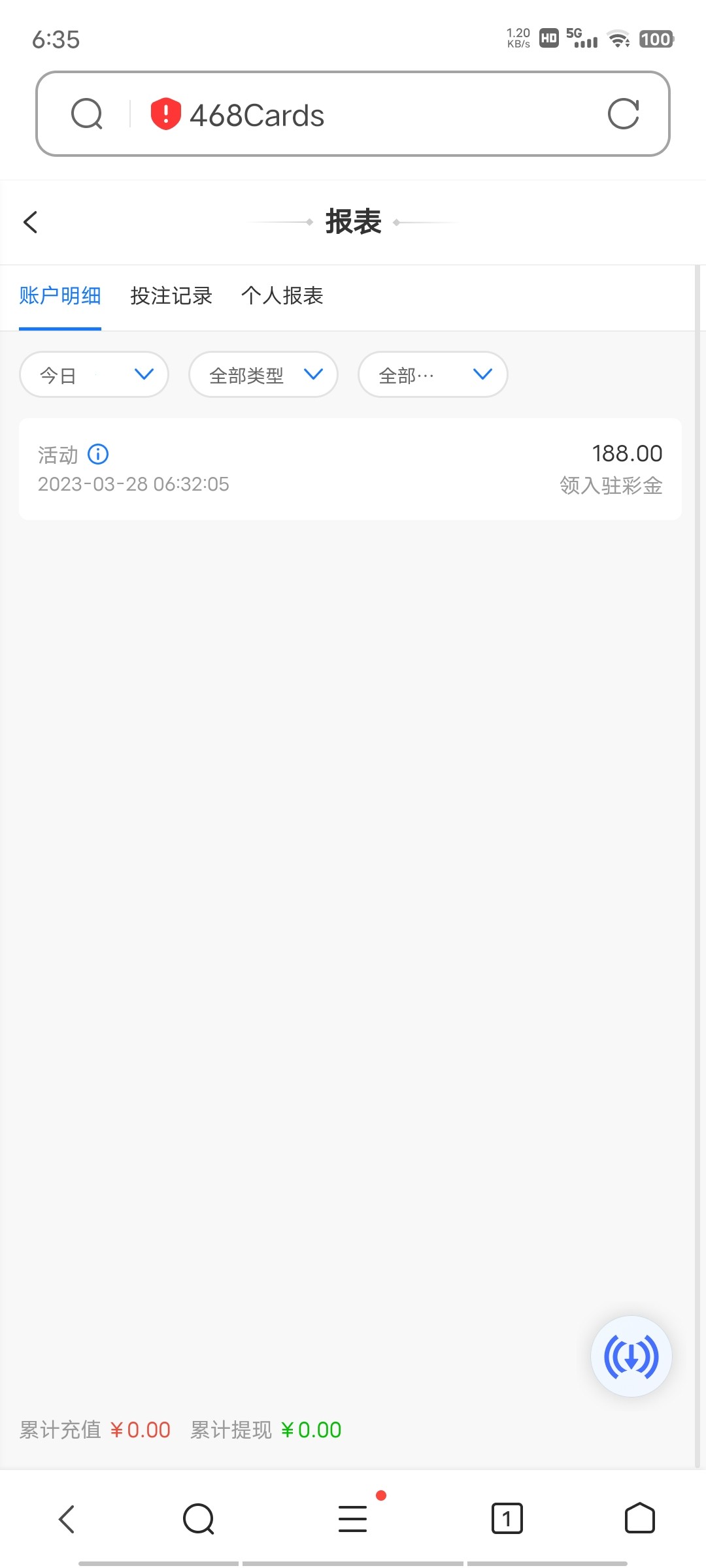The height and width of the screenshot is (1568, 706).
Task: Open the search icon in address bar
Action: [x=87, y=114]
